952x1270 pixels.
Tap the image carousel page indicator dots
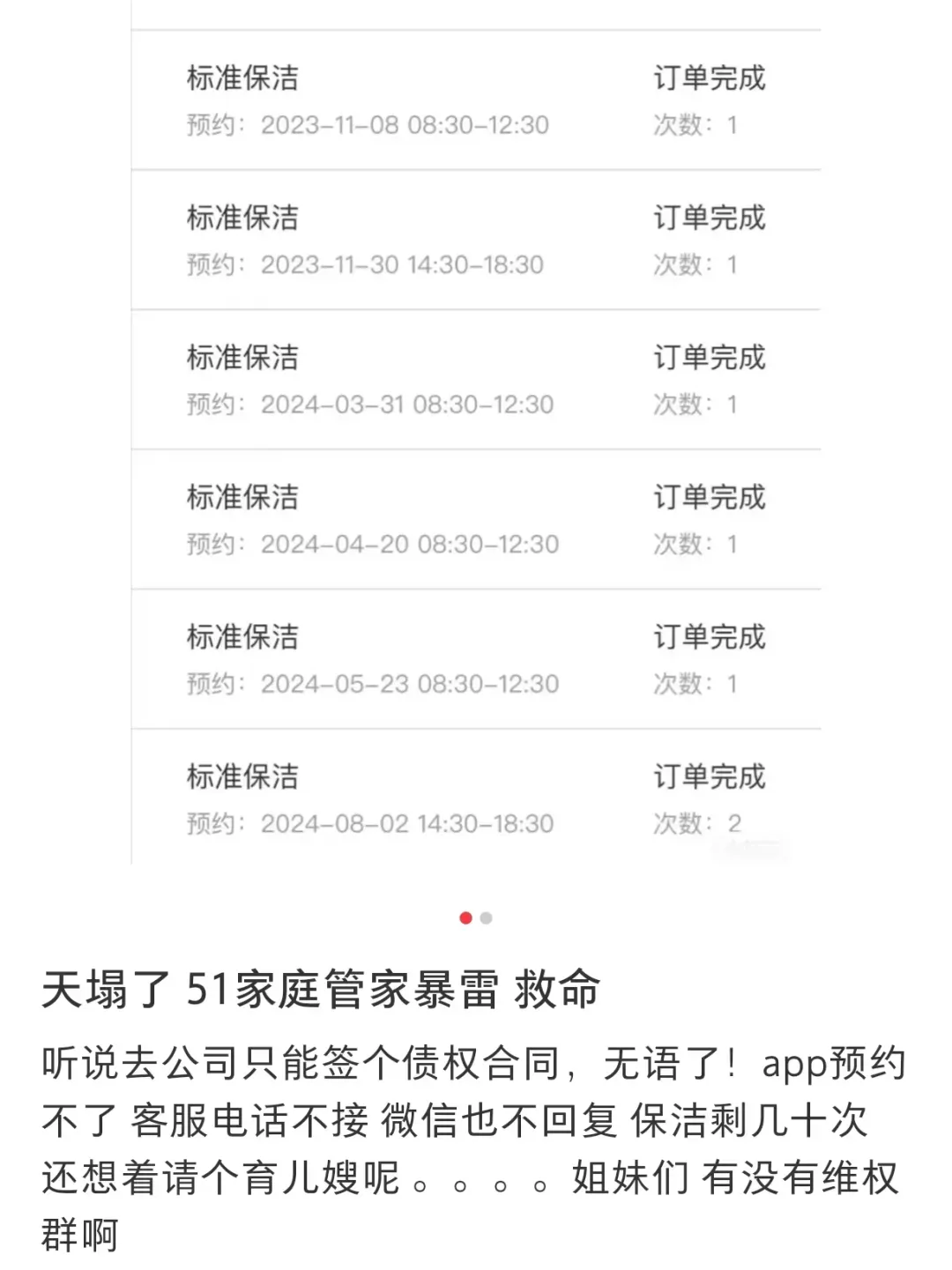click(476, 918)
